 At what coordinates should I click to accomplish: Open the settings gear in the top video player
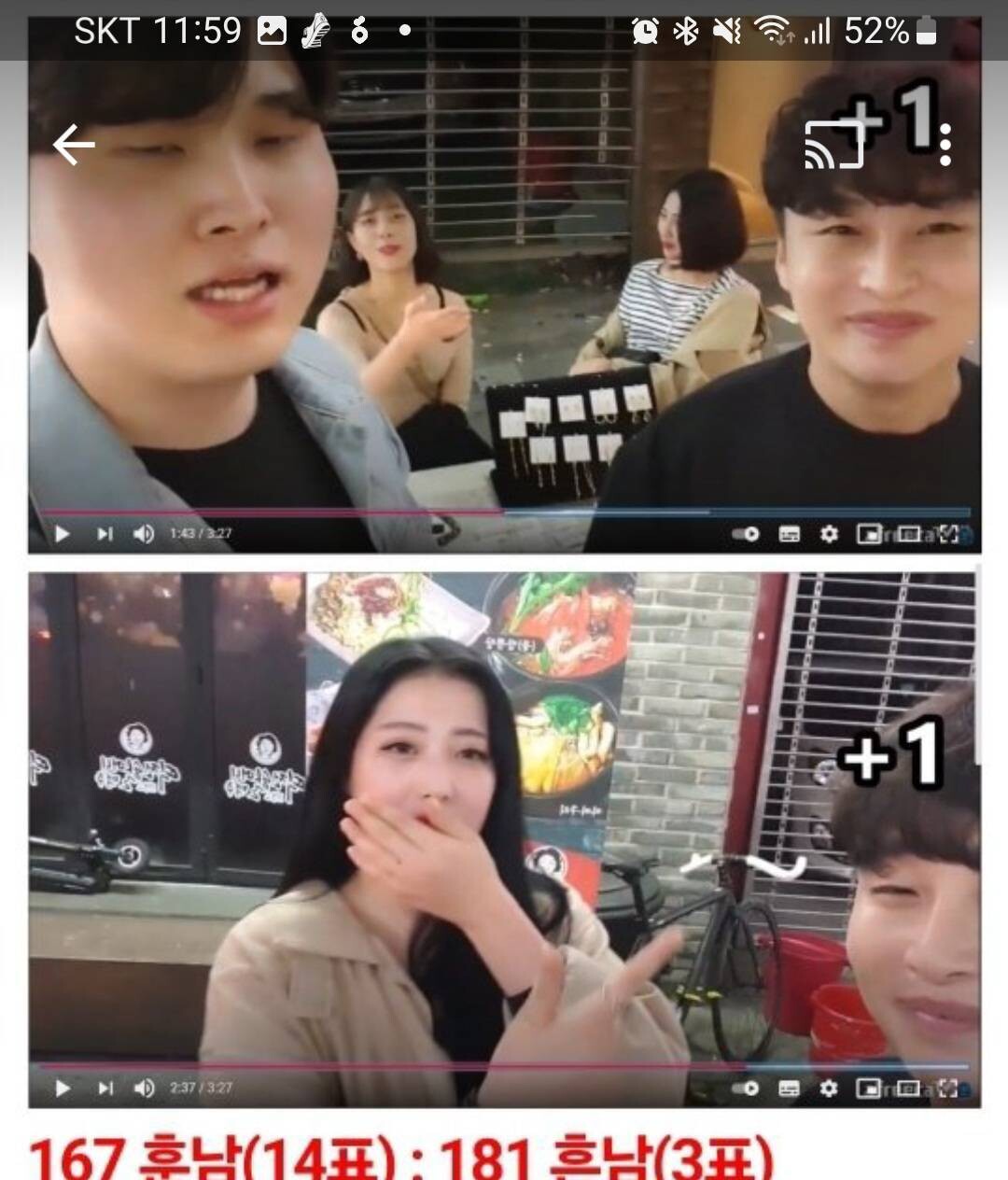[x=829, y=533]
